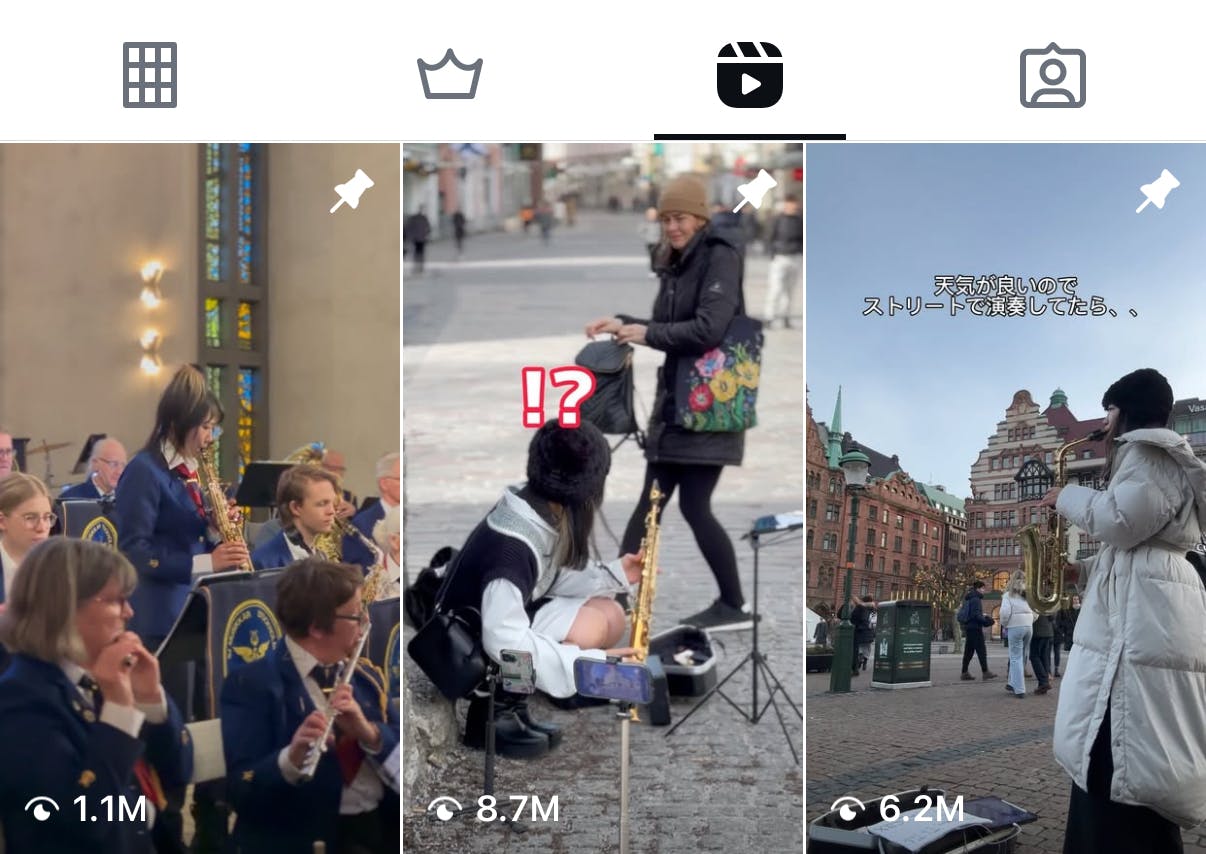Screen dimensions: 1206x854
Task: Switch to the tagged photos tab
Action: 1052,75
